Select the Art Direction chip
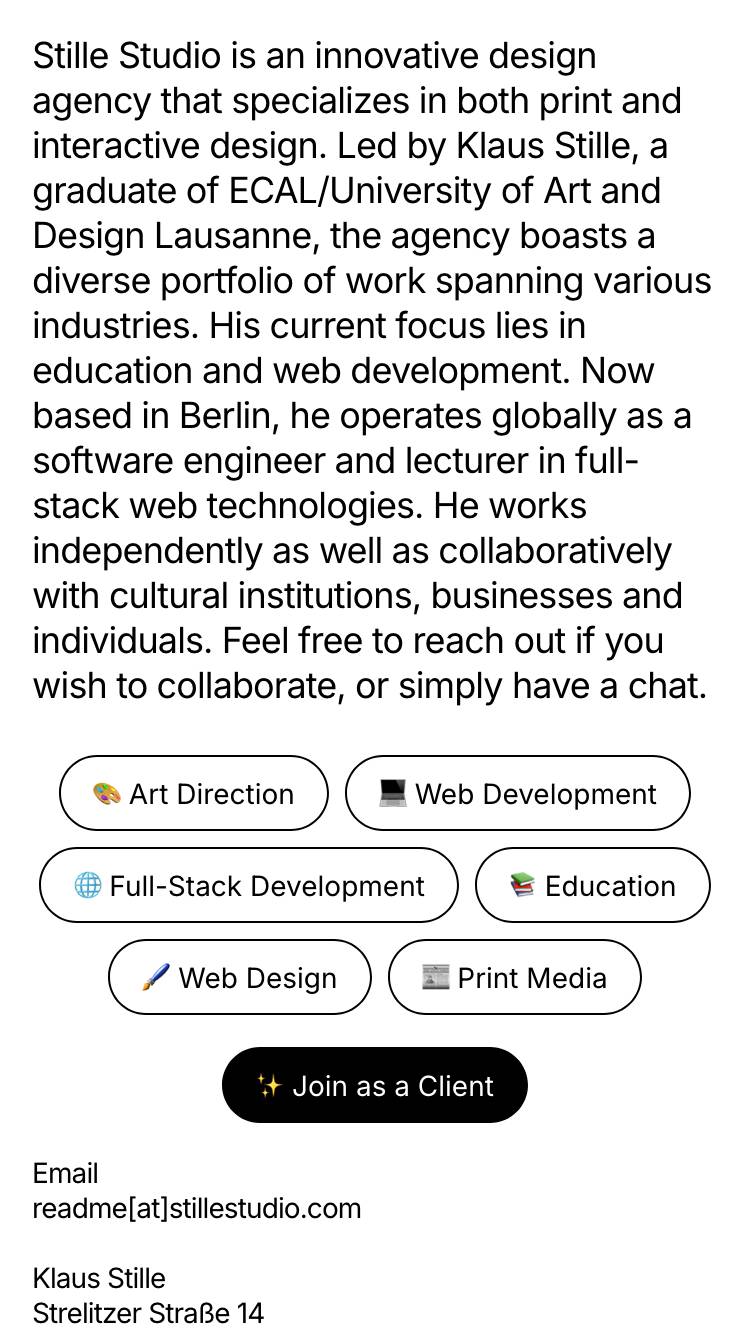Viewport: 750px width, 1334px height. click(x=194, y=793)
